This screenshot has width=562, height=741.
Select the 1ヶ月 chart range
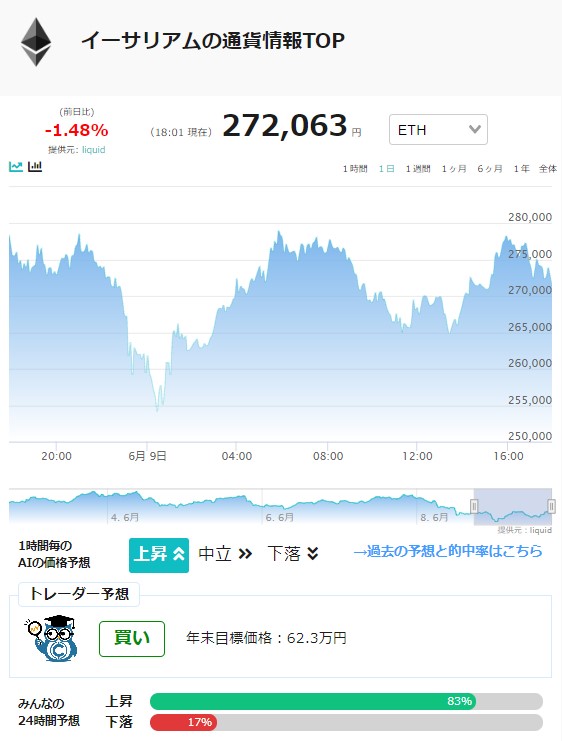click(454, 169)
